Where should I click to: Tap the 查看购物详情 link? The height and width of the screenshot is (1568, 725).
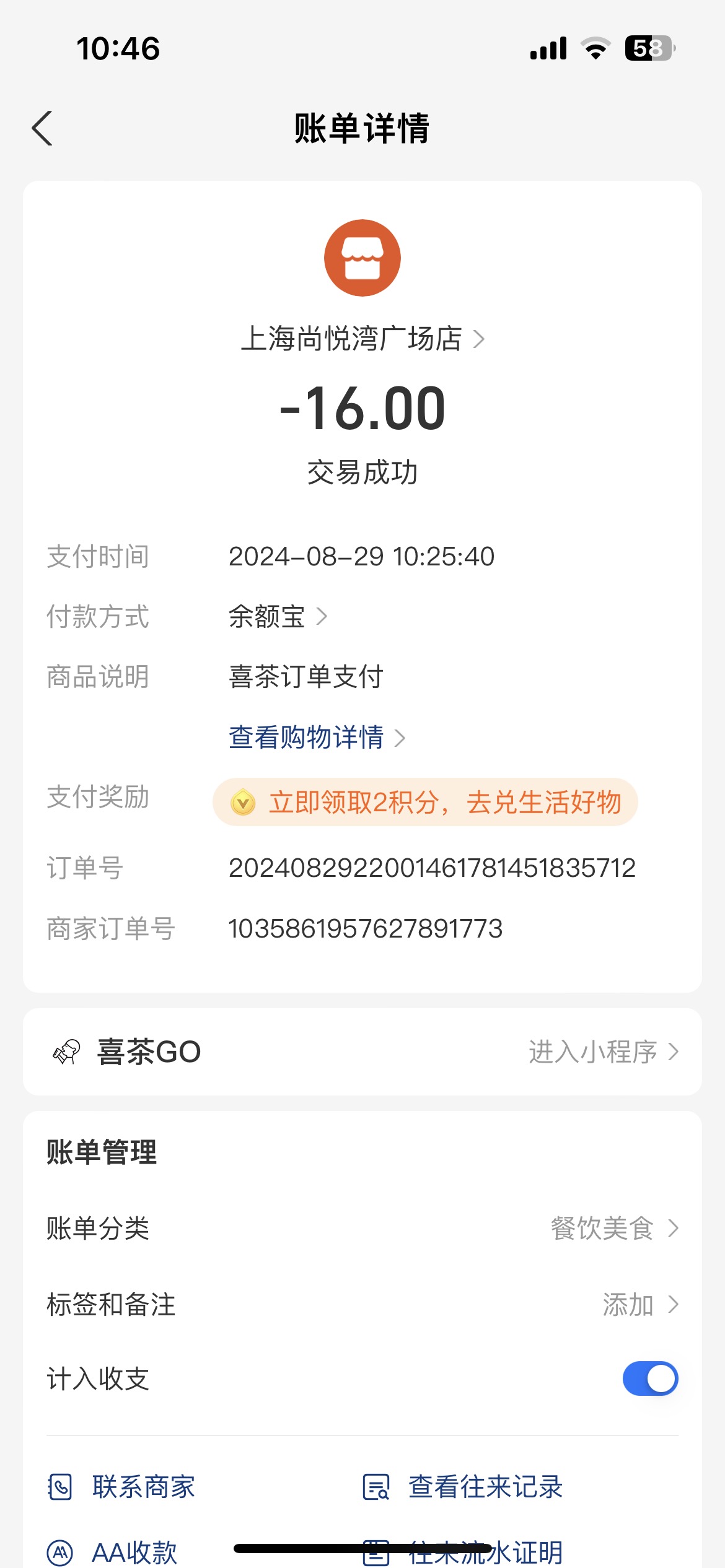(317, 737)
